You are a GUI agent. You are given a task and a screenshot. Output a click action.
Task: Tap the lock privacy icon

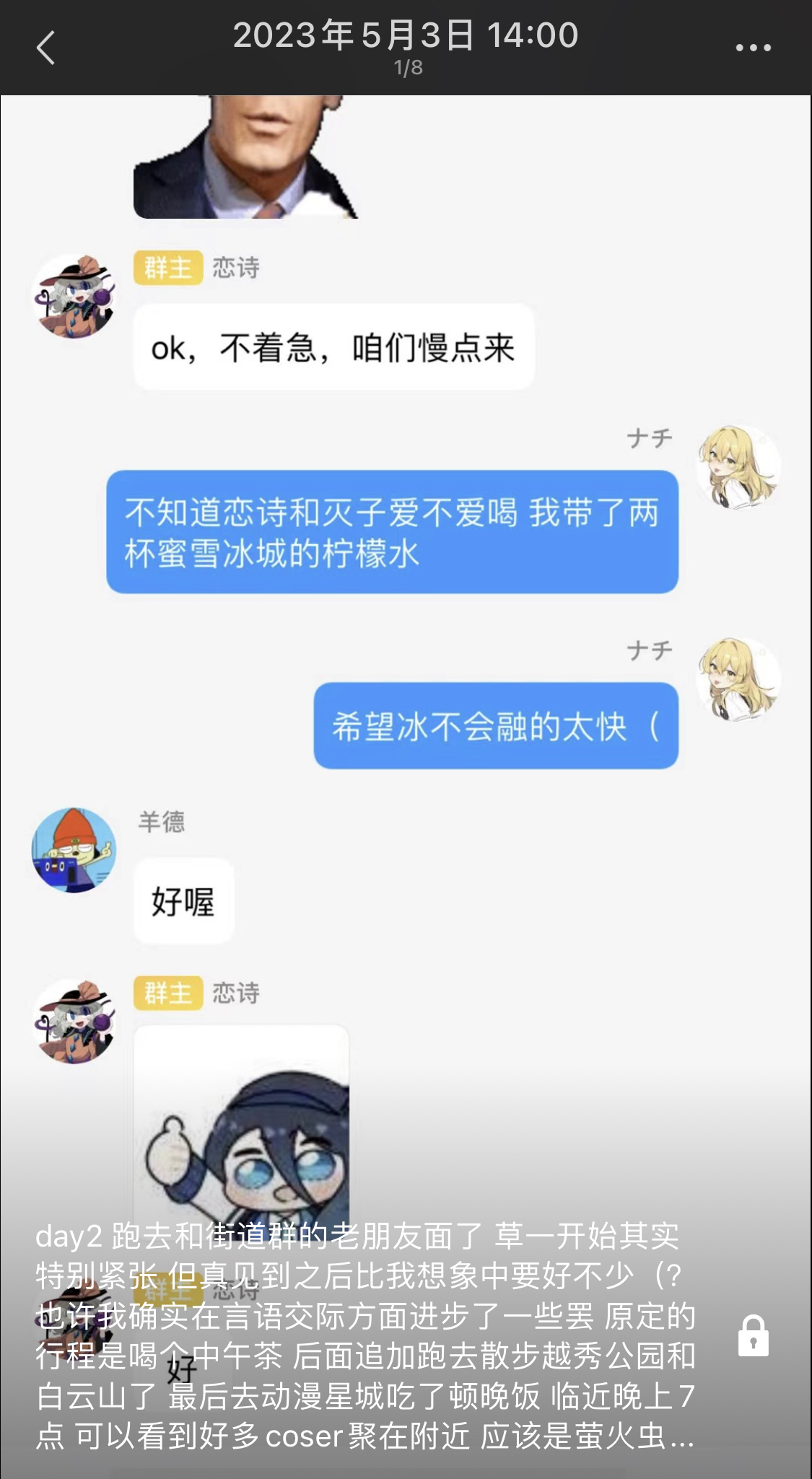(x=753, y=1336)
